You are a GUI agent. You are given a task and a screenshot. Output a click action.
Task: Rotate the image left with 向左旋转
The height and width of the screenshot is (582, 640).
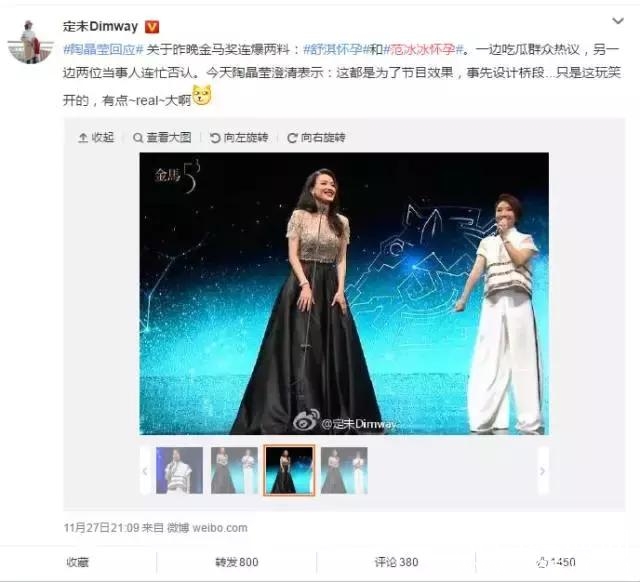239,137
